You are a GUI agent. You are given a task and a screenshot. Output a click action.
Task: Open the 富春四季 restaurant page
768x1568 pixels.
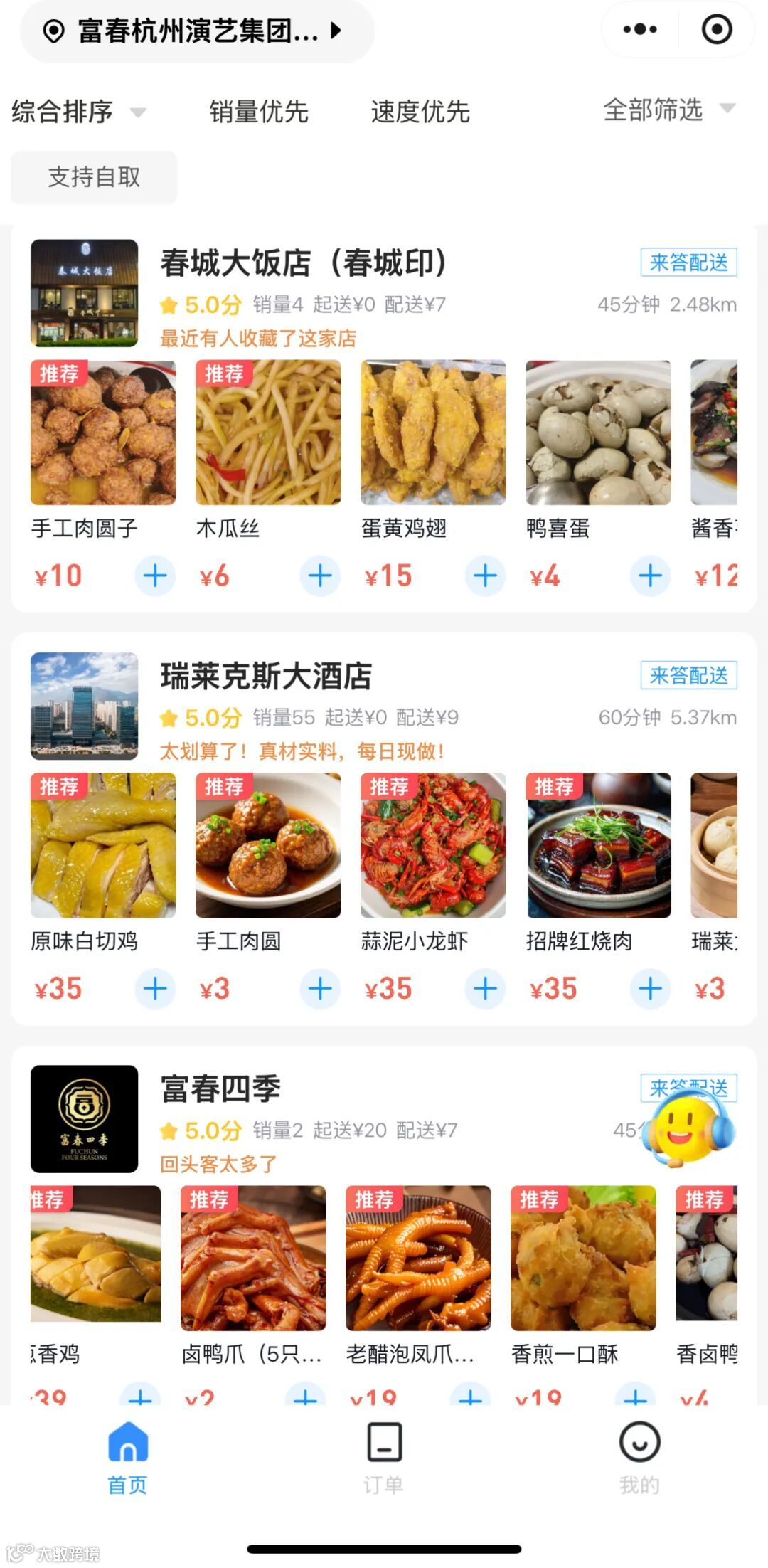[x=220, y=1088]
